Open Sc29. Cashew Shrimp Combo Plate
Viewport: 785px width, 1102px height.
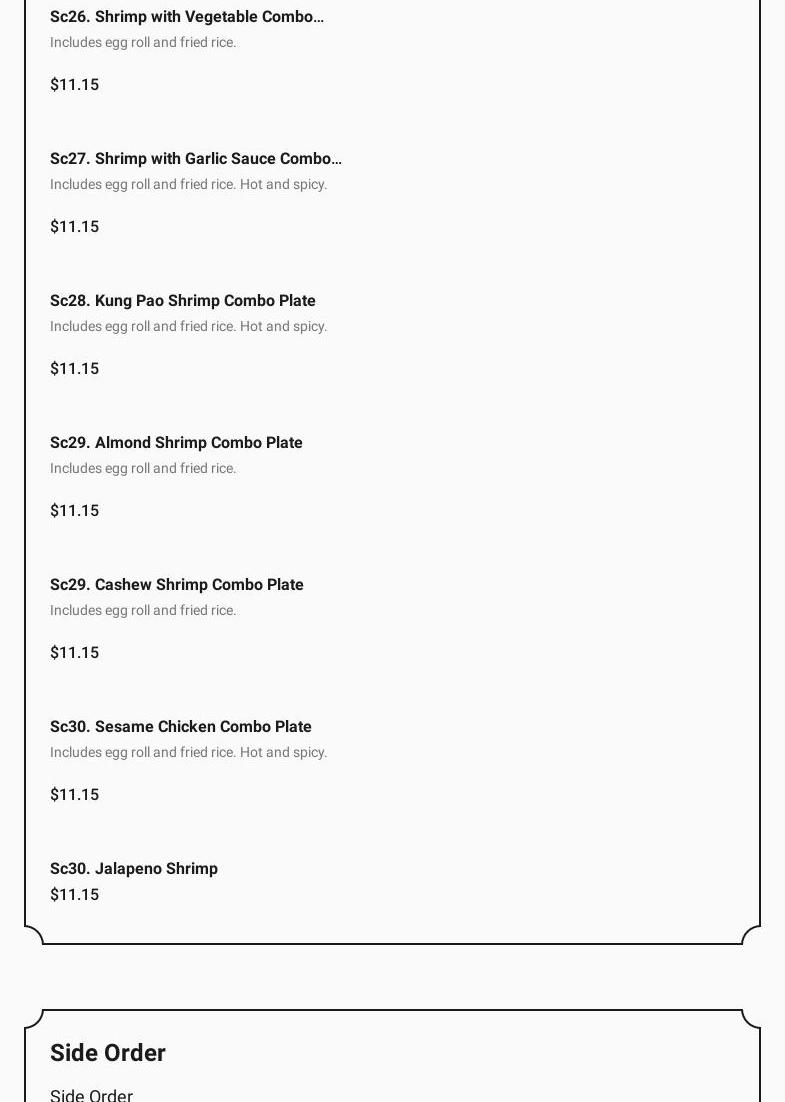click(x=177, y=585)
